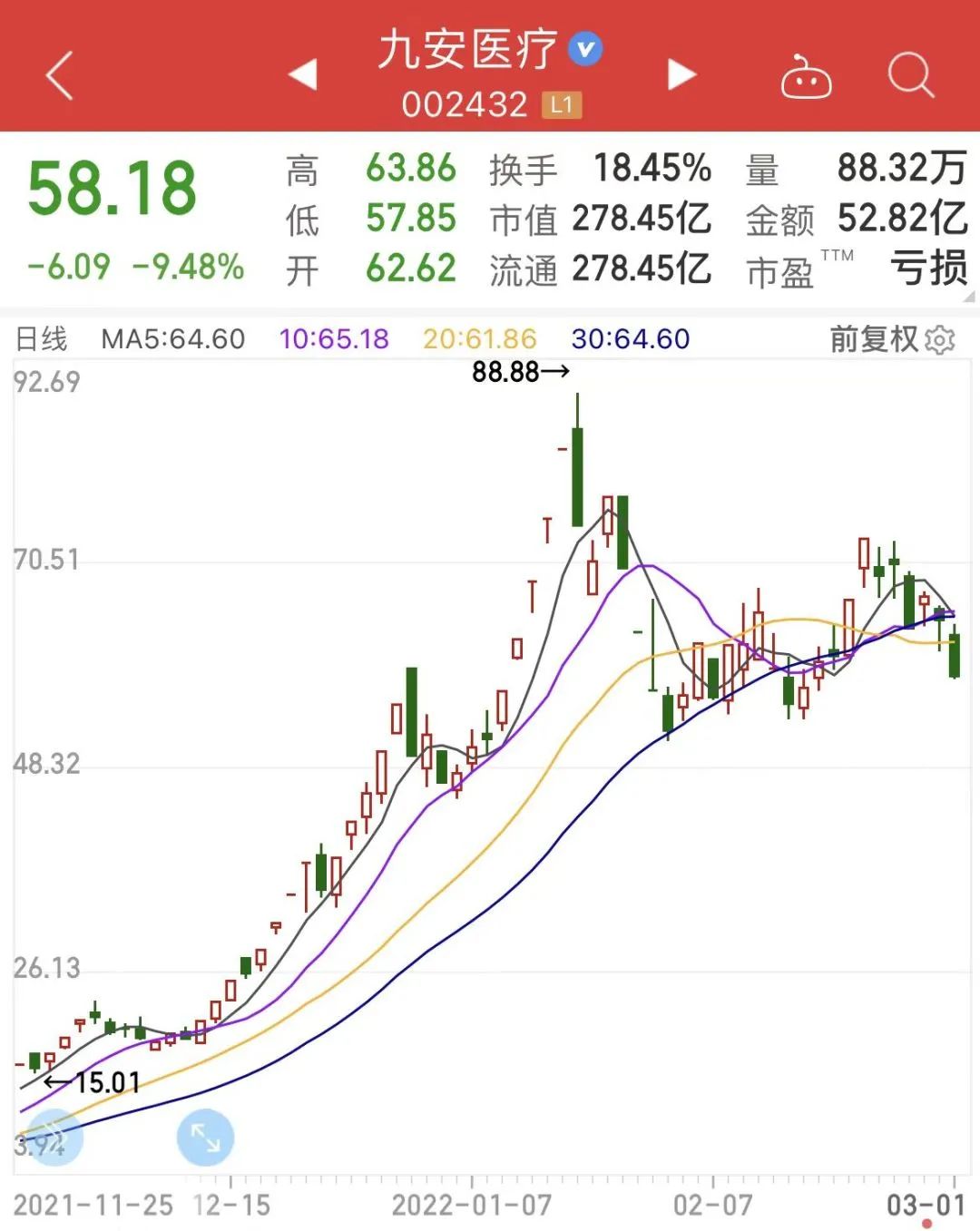This screenshot has height=1231, width=980.
Task: Tap the blue double-chevron chart button
Action: pos(54,1137)
